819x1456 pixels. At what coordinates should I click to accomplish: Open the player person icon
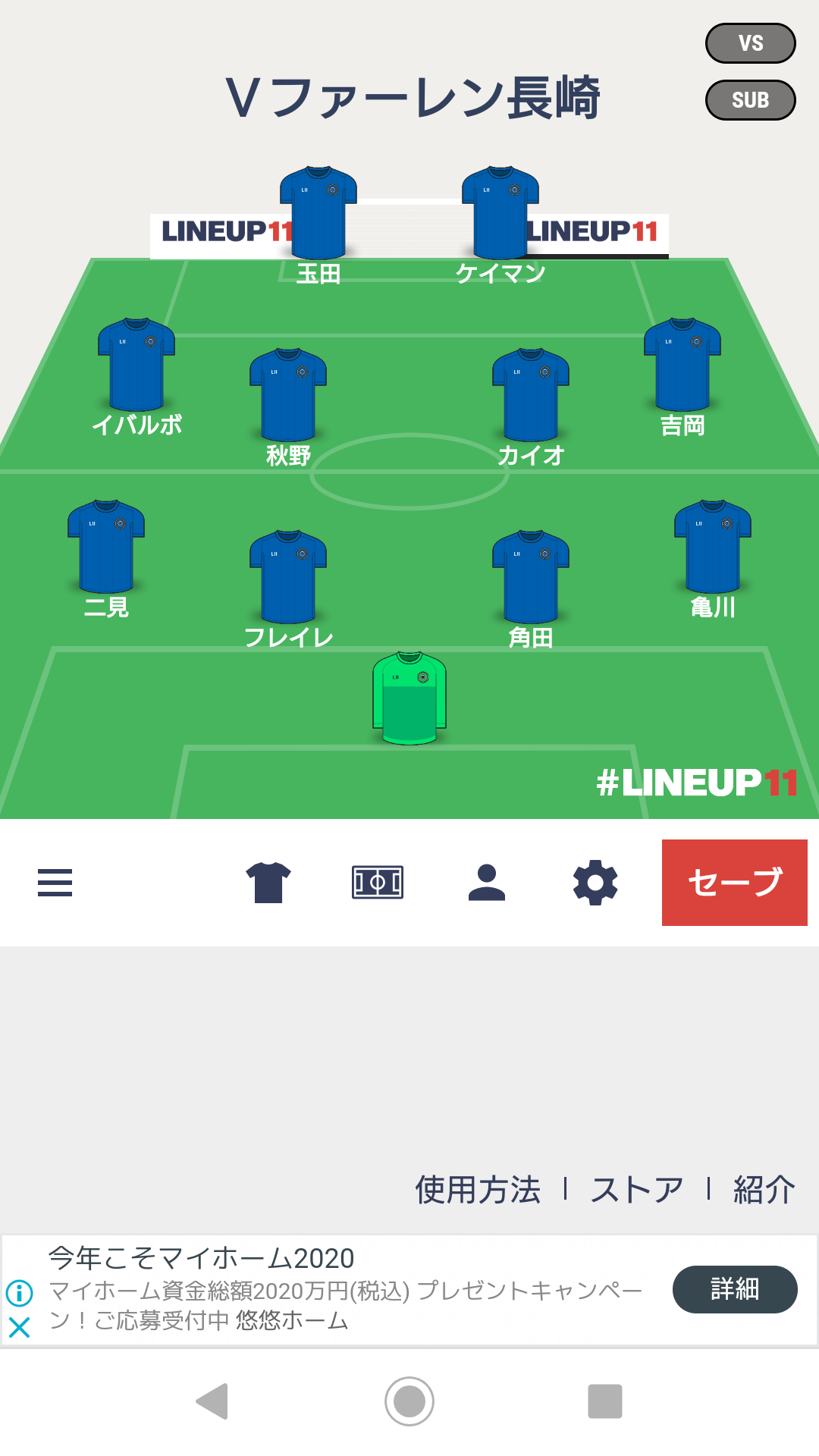pos(487,883)
